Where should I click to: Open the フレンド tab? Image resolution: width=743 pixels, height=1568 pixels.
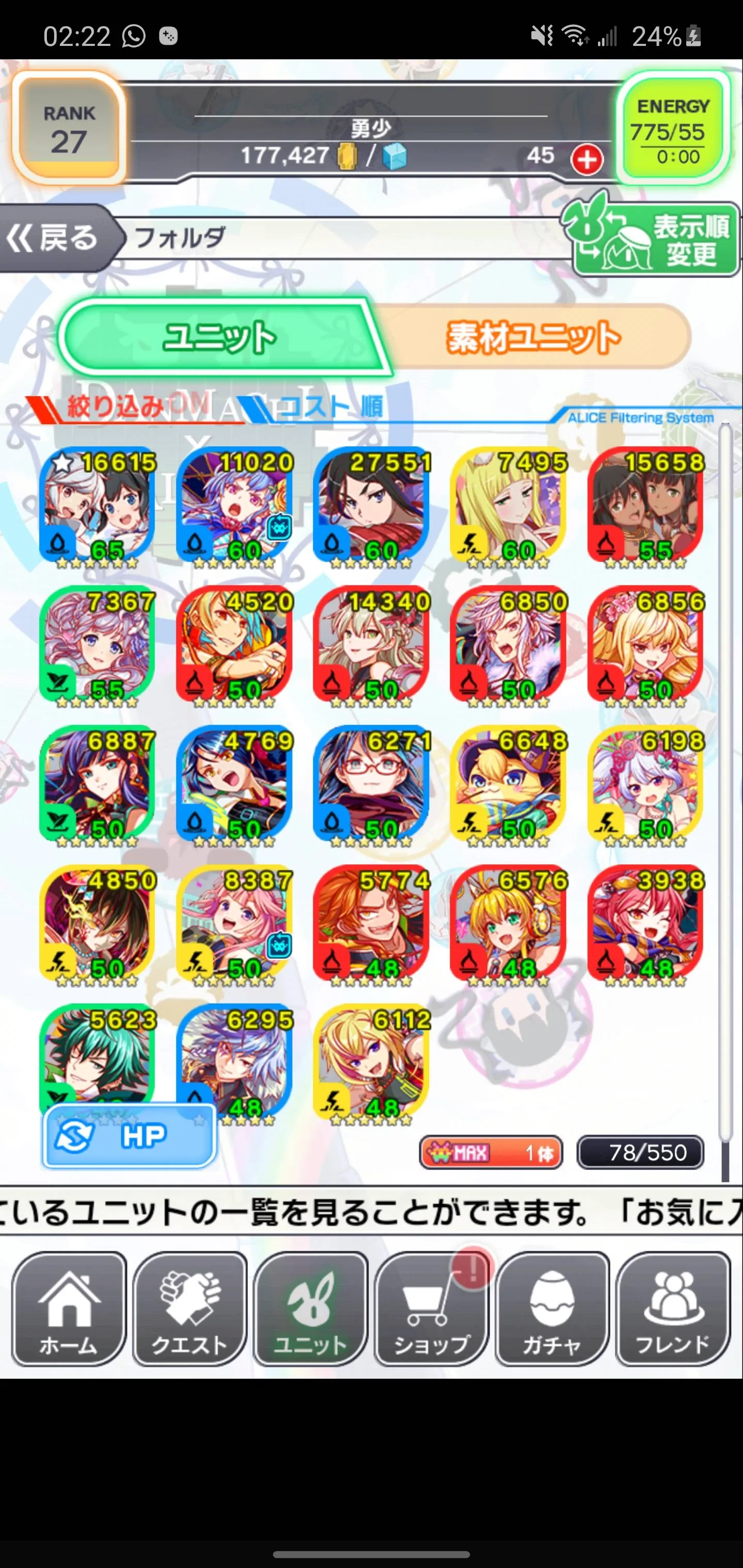pyautogui.click(x=672, y=1309)
